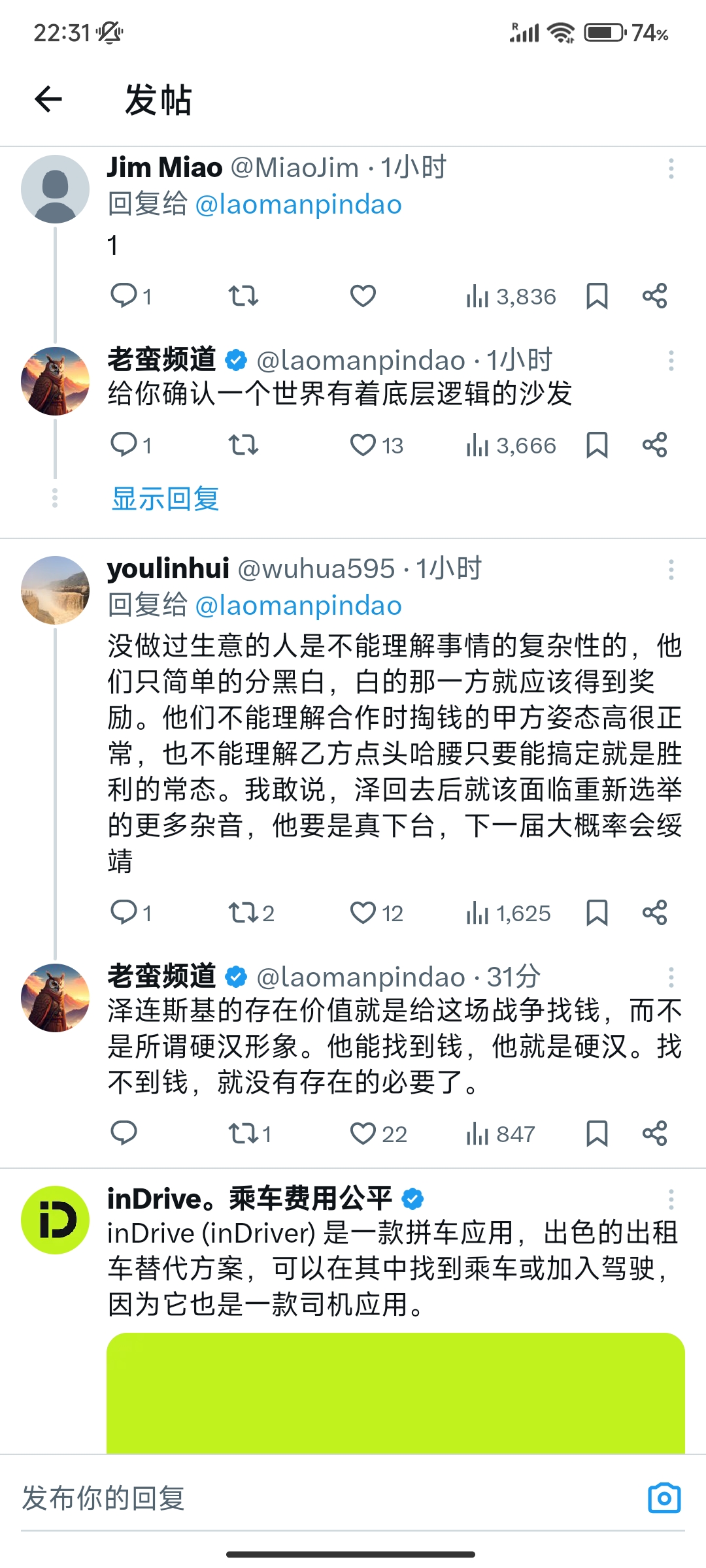Open youlinhui's profile avatar
This screenshot has width=706, height=1568.
(x=55, y=590)
